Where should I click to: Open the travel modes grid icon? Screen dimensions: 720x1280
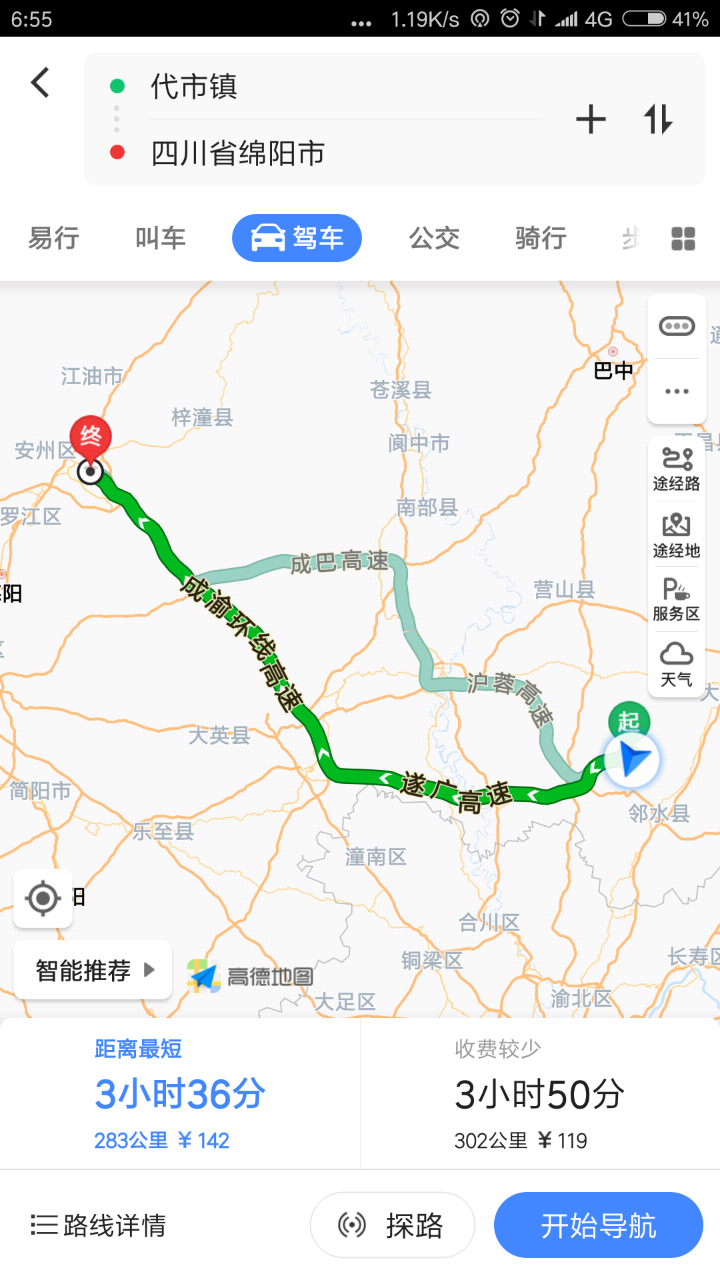pos(683,238)
